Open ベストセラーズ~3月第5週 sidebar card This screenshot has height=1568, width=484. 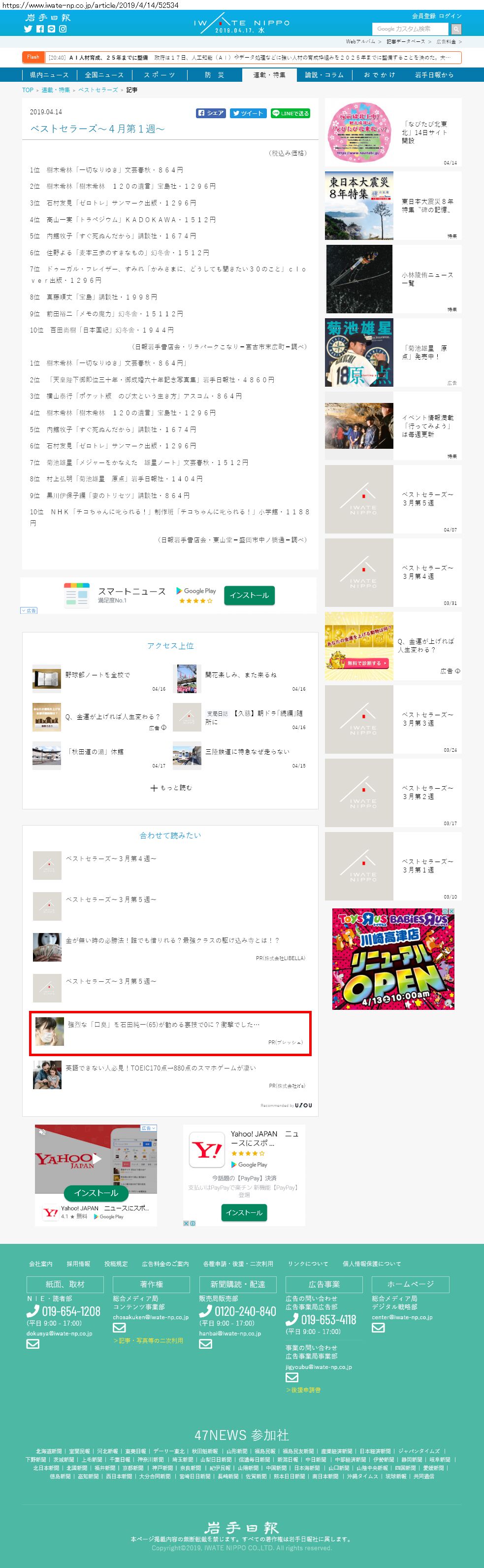393,499
